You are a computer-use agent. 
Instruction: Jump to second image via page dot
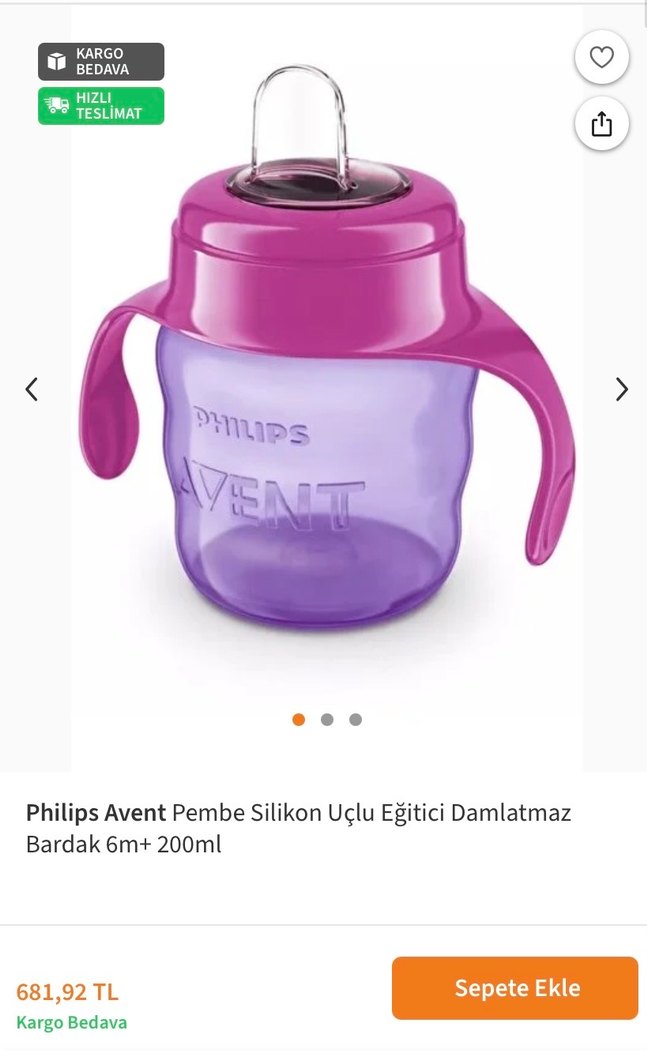327,719
